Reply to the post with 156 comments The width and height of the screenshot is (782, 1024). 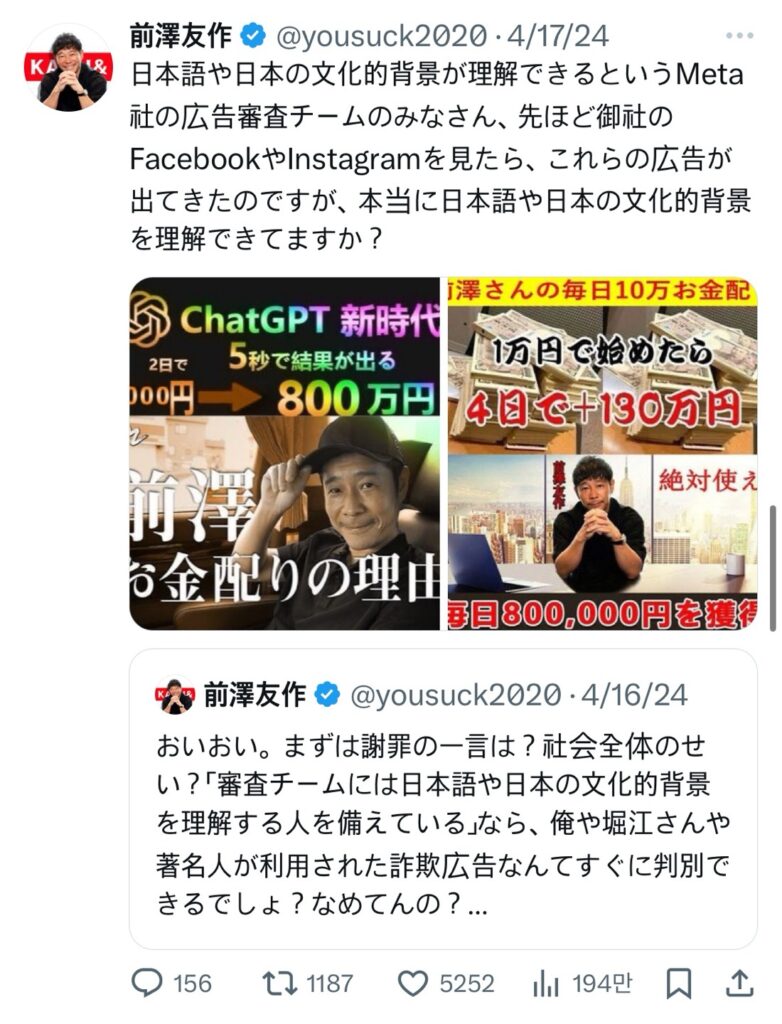[149, 984]
